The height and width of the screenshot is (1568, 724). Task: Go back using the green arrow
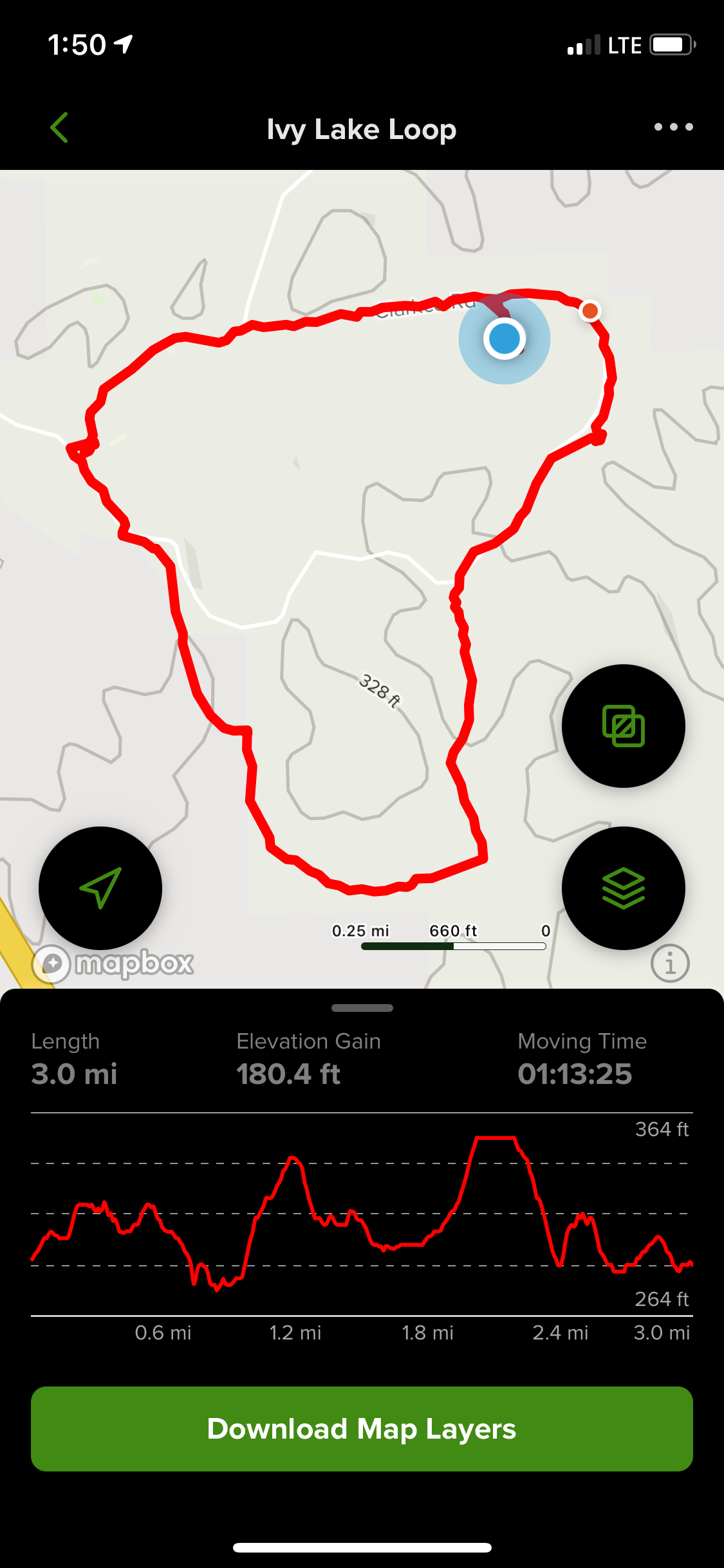pos(59,127)
